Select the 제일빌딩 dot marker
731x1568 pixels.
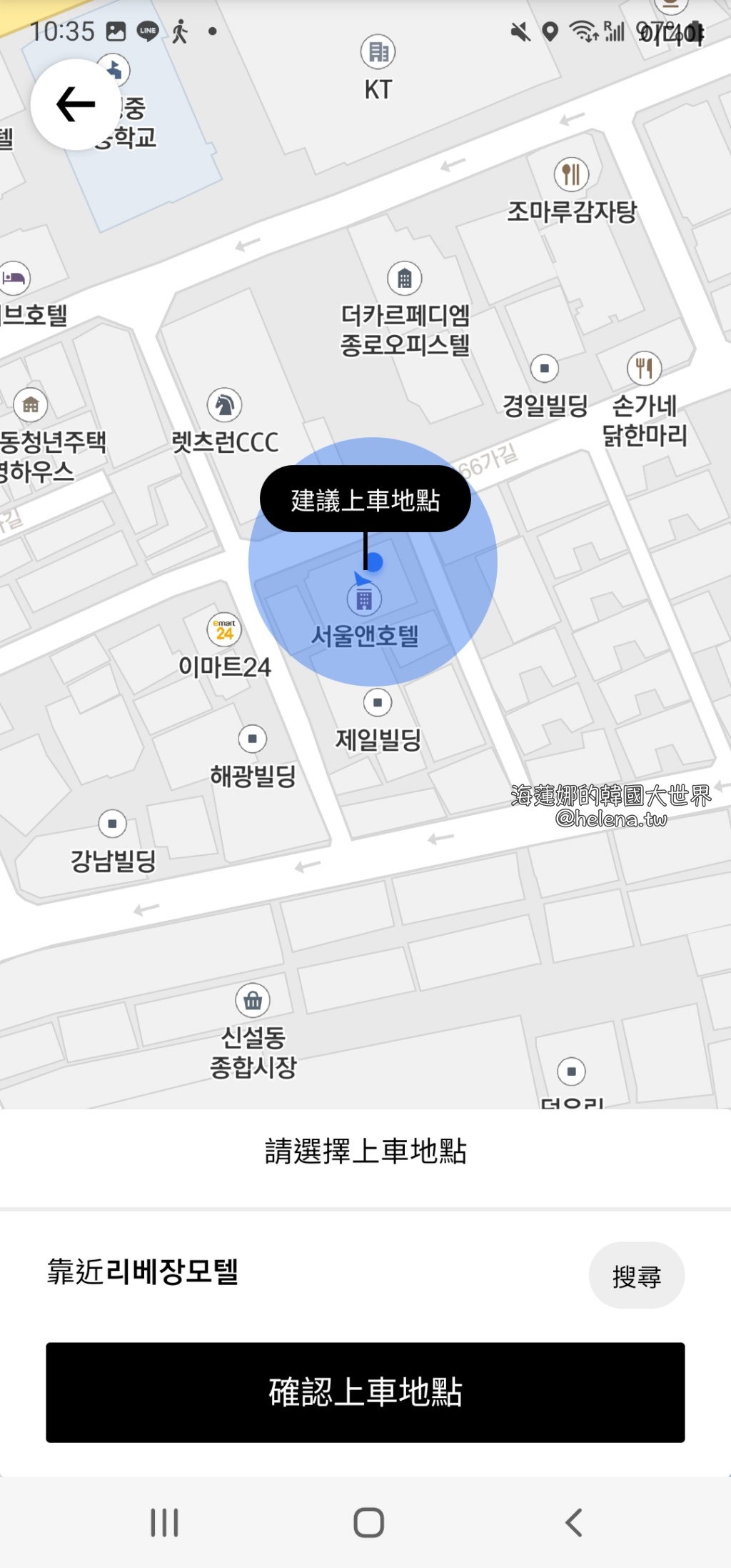point(378,702)
